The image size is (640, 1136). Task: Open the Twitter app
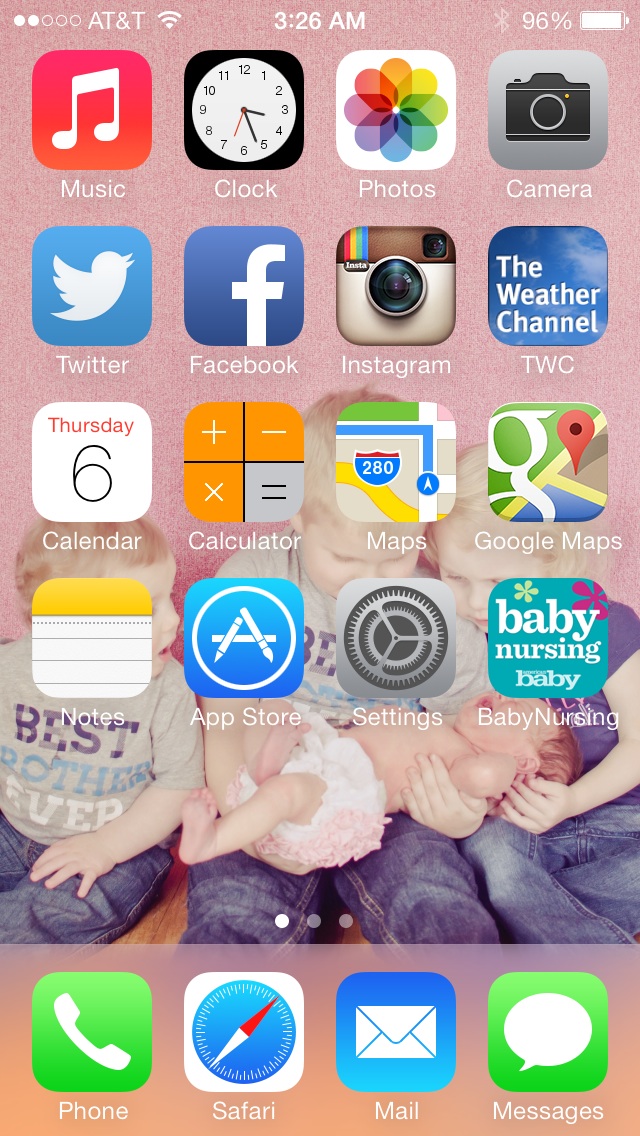[92, 286]
